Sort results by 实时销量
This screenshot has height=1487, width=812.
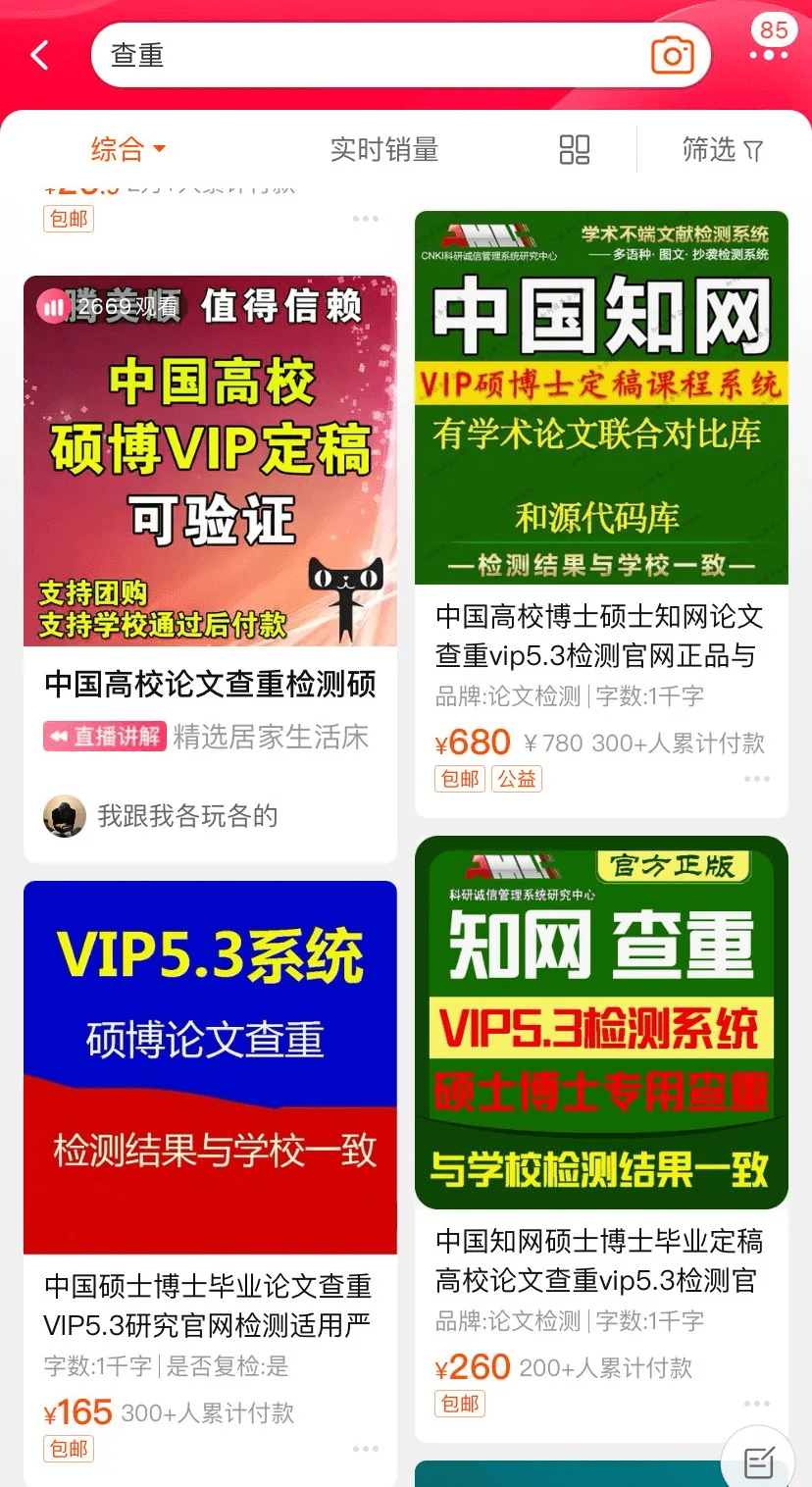point(384,150)
